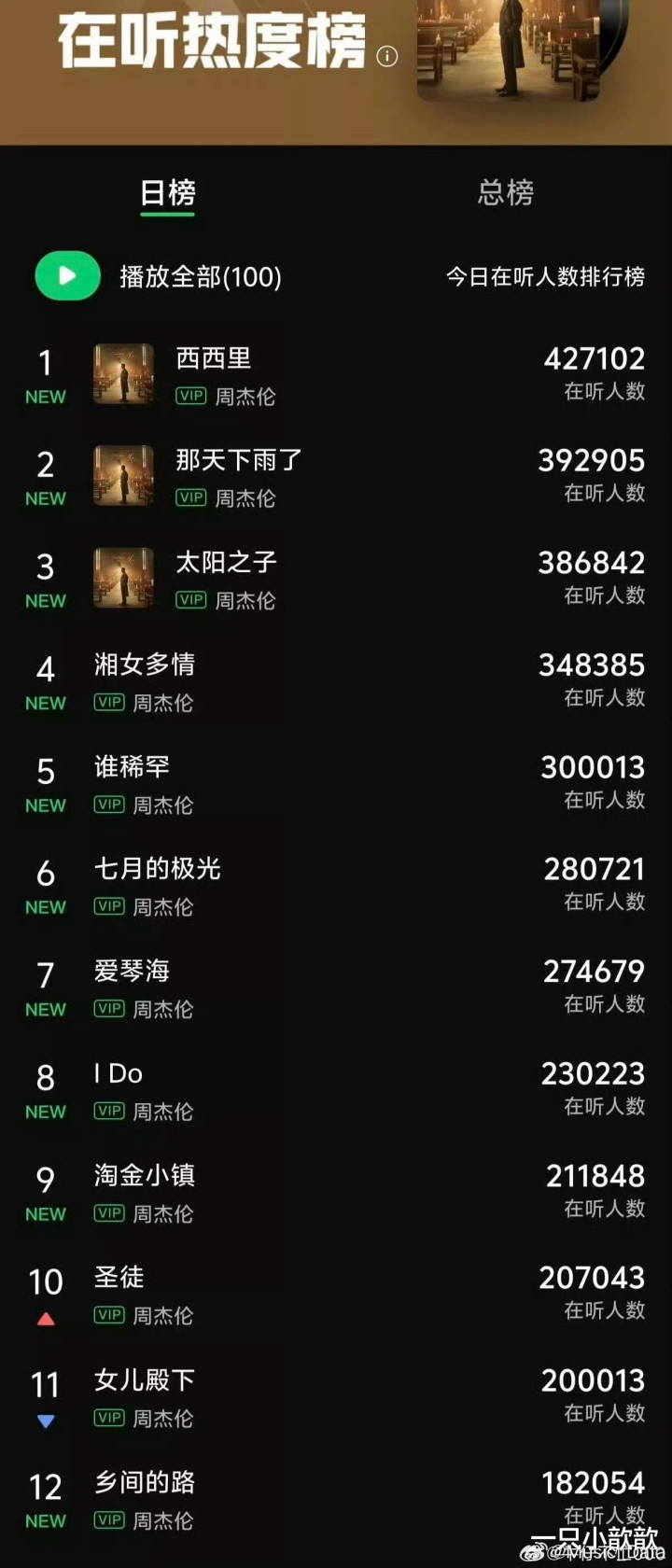This screenshot has width=672, height=1568.
Task: Open the song 谁稀罕
Action: (336, 783)
